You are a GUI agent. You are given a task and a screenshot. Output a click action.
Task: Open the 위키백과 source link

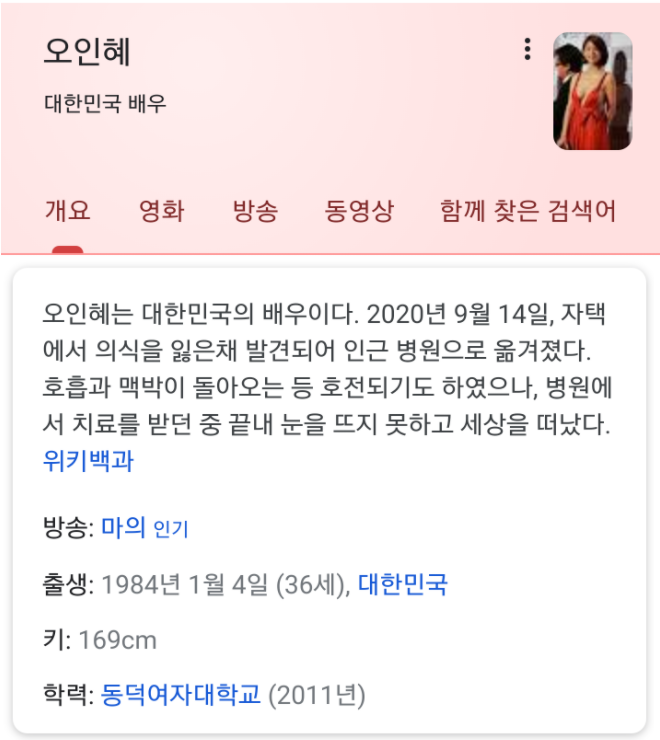[89, 461]
